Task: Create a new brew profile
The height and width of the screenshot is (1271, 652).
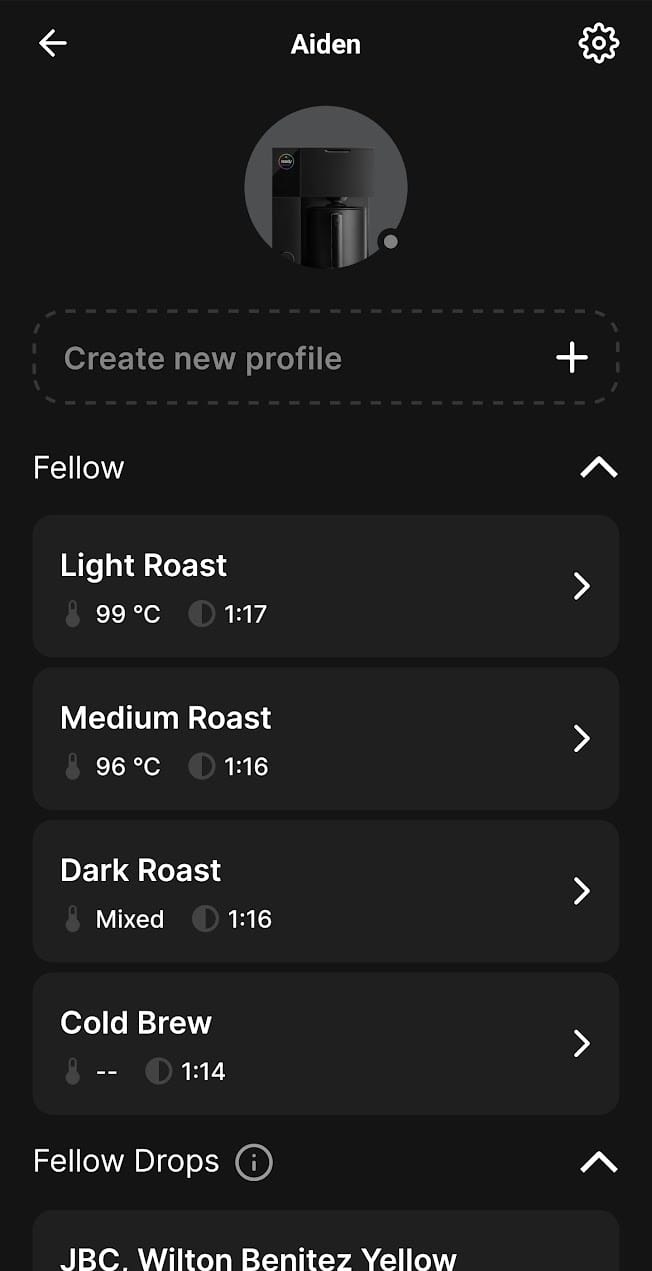Action: click(x=326, y=358)
